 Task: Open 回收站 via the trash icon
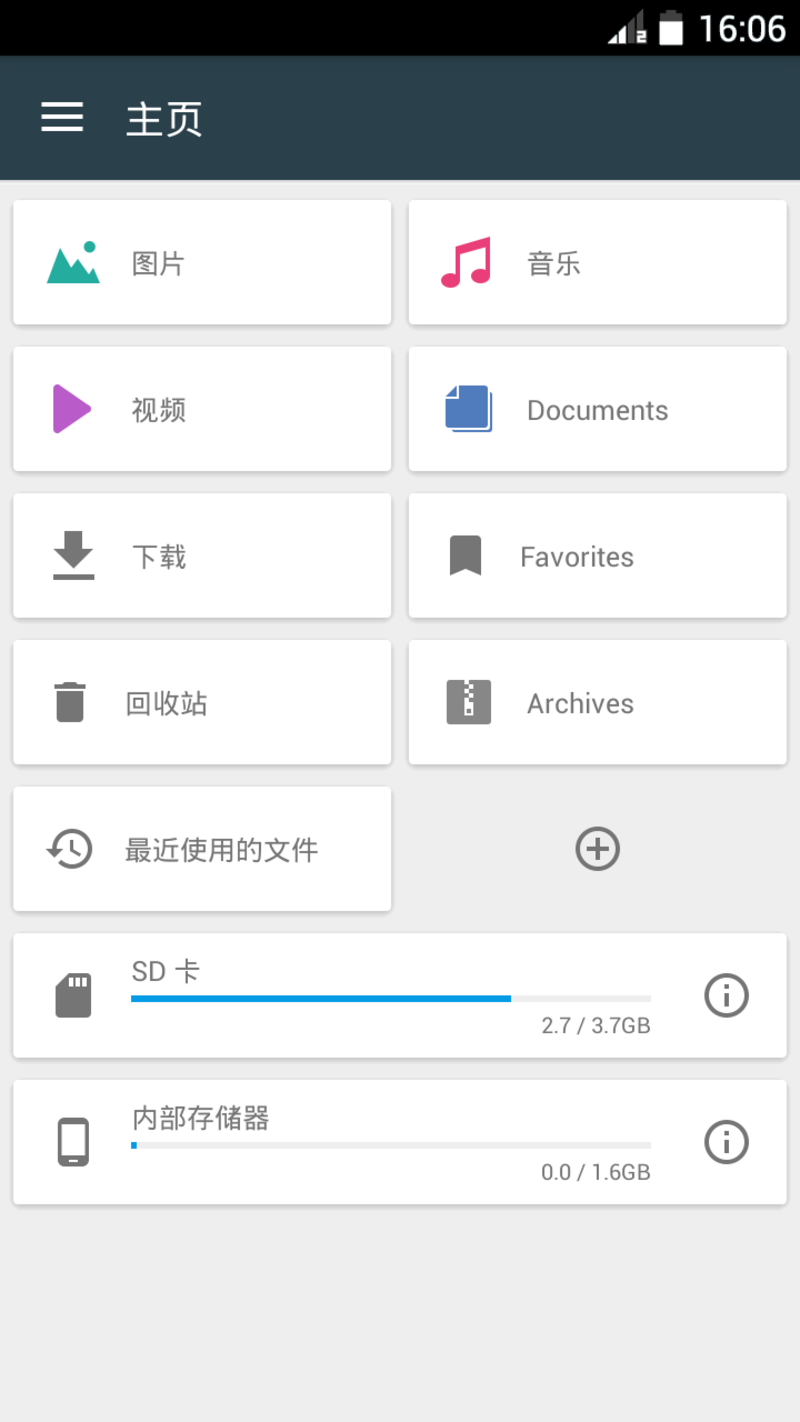71,702
